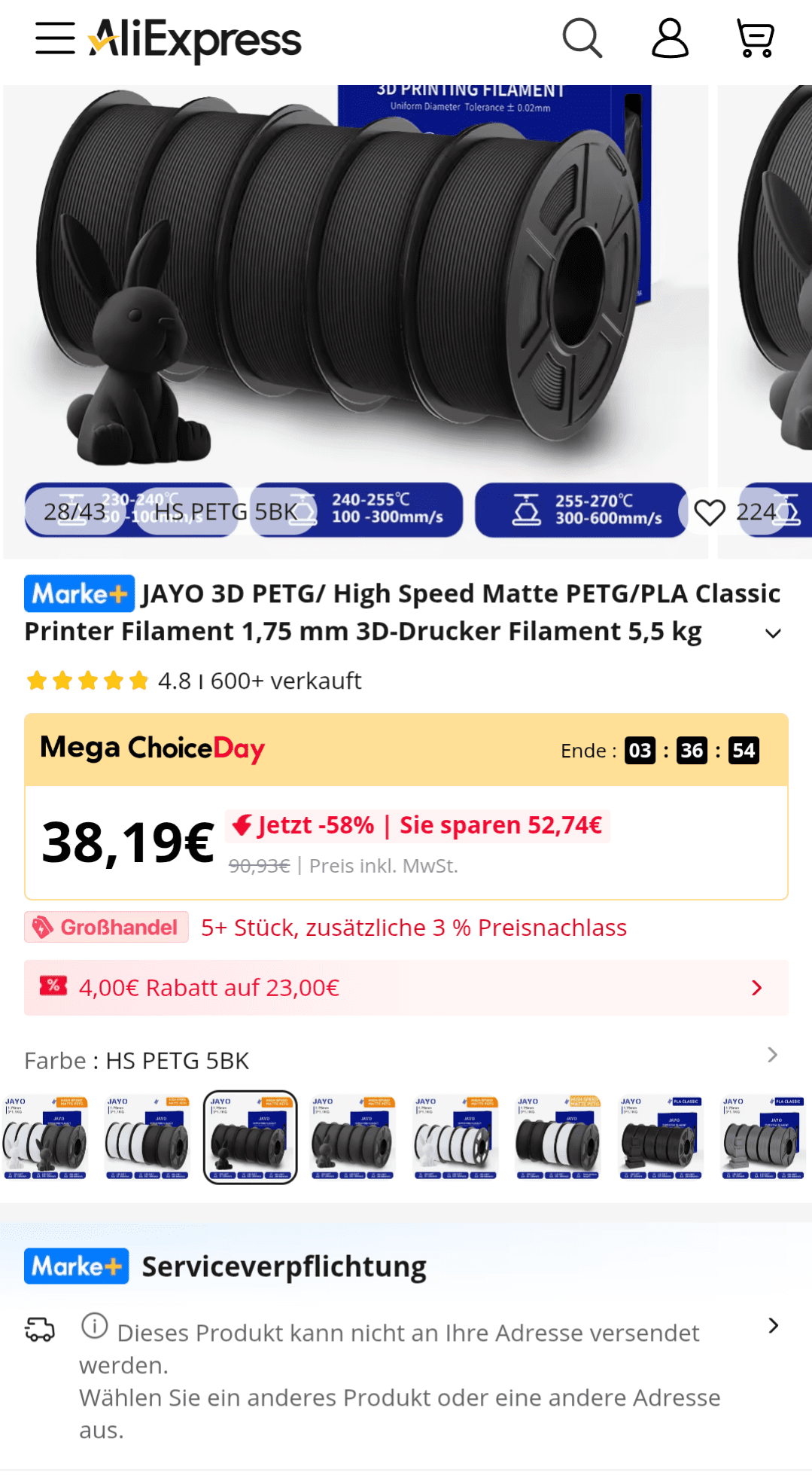Expand the product title

pyautogui.click(x=773, y=633)
